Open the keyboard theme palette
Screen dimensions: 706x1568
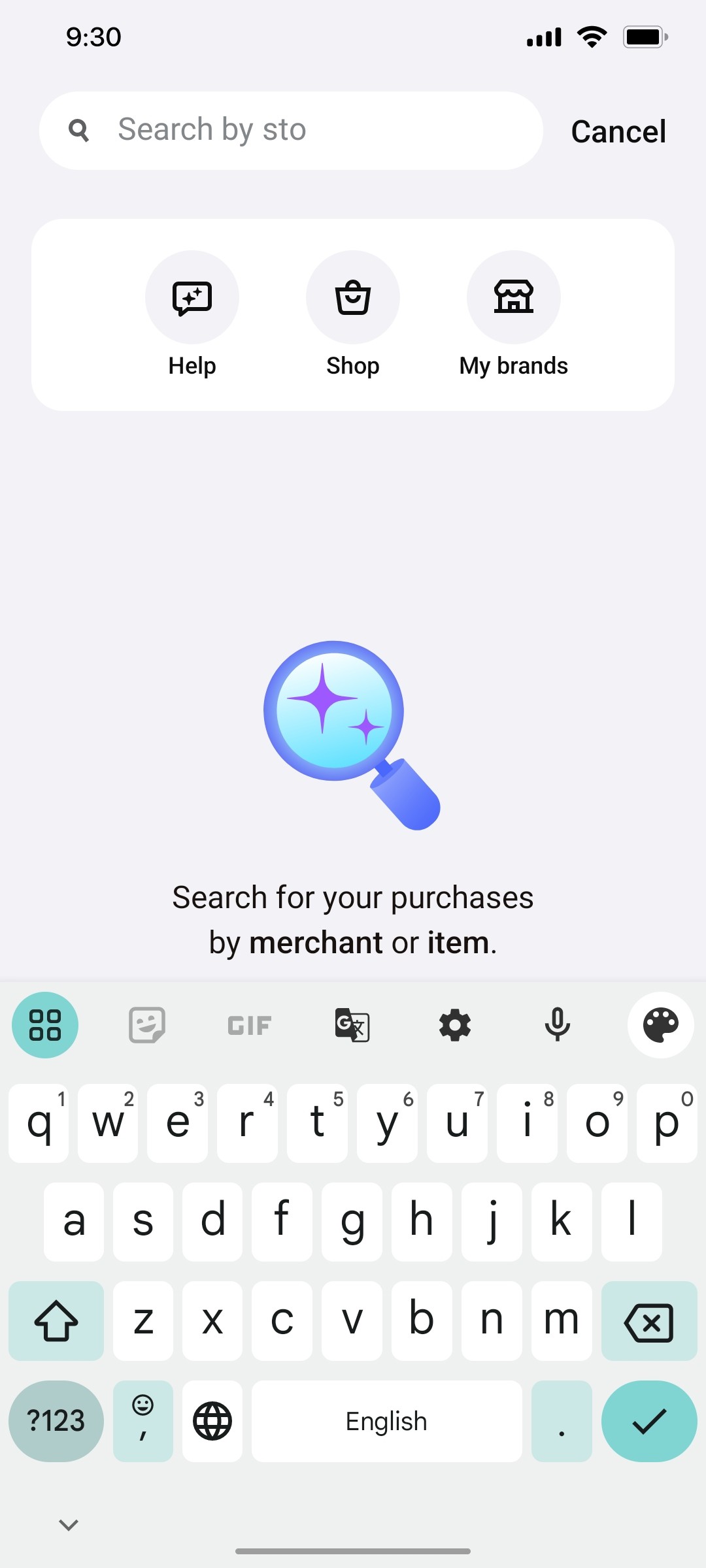661,1024
